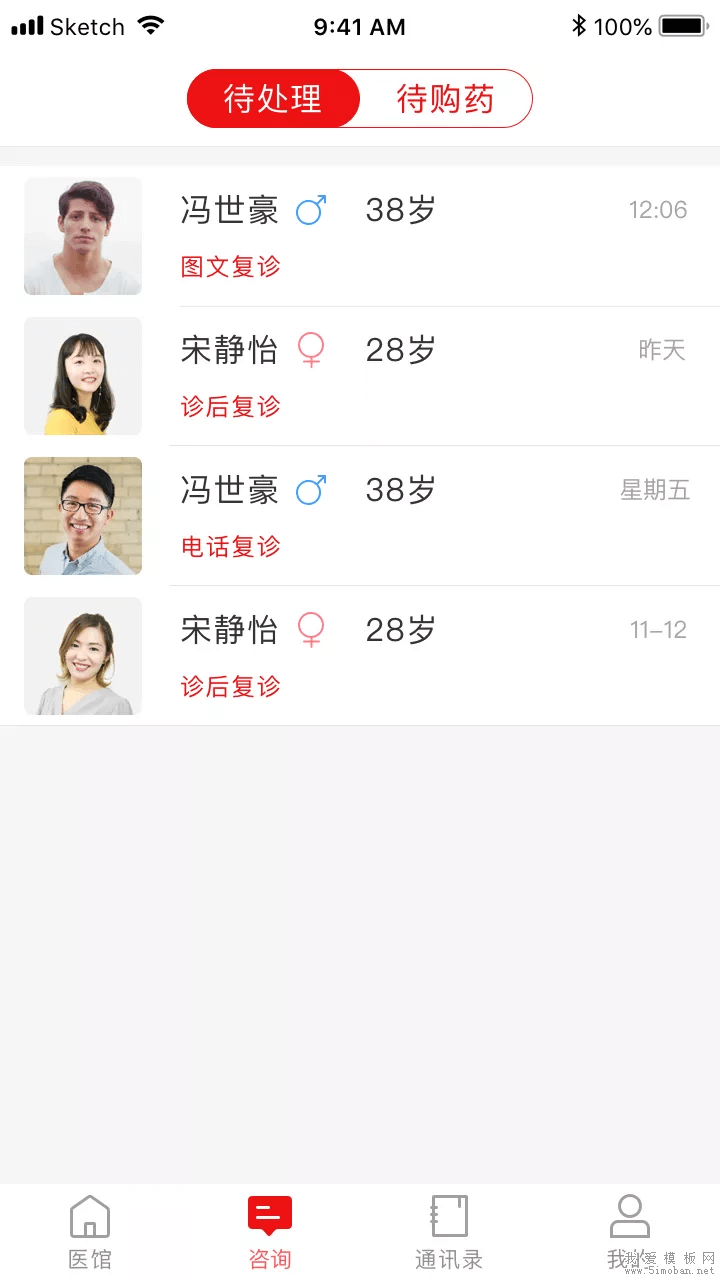Image resolution: width=720 pixels, height=1280 pixels.
Task: Tap the 9:41 AM clock in status bar
Action: click(360, 26)
